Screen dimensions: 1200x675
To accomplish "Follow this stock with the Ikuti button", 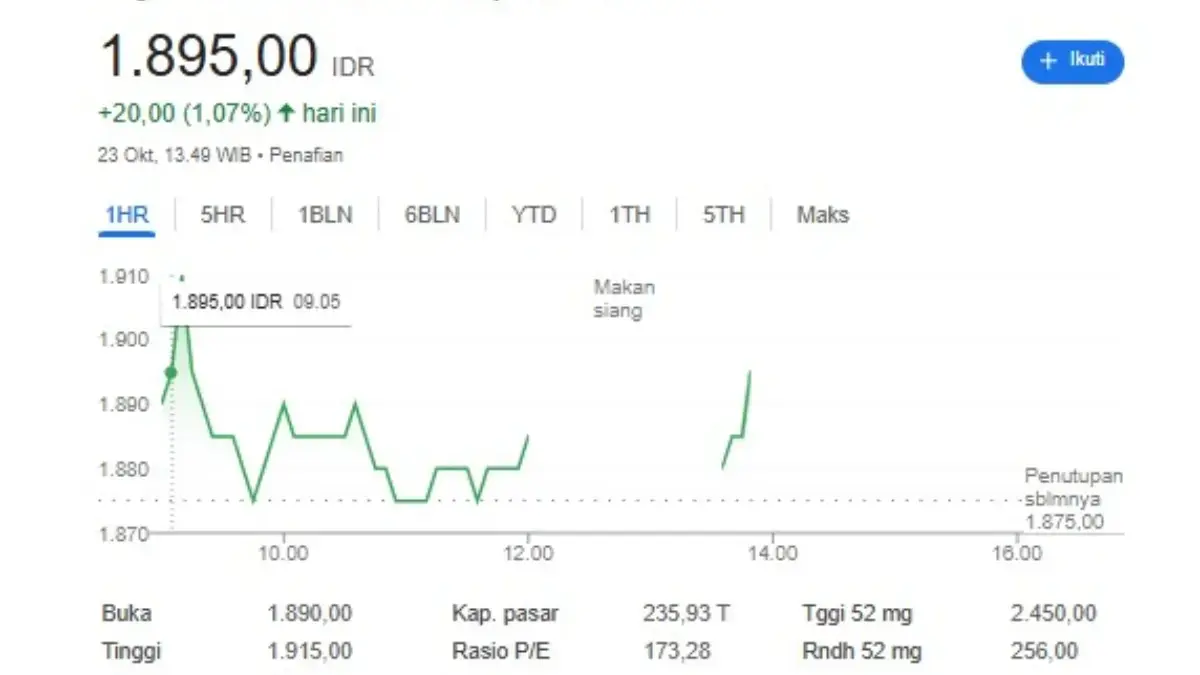I will point(1072,61).
